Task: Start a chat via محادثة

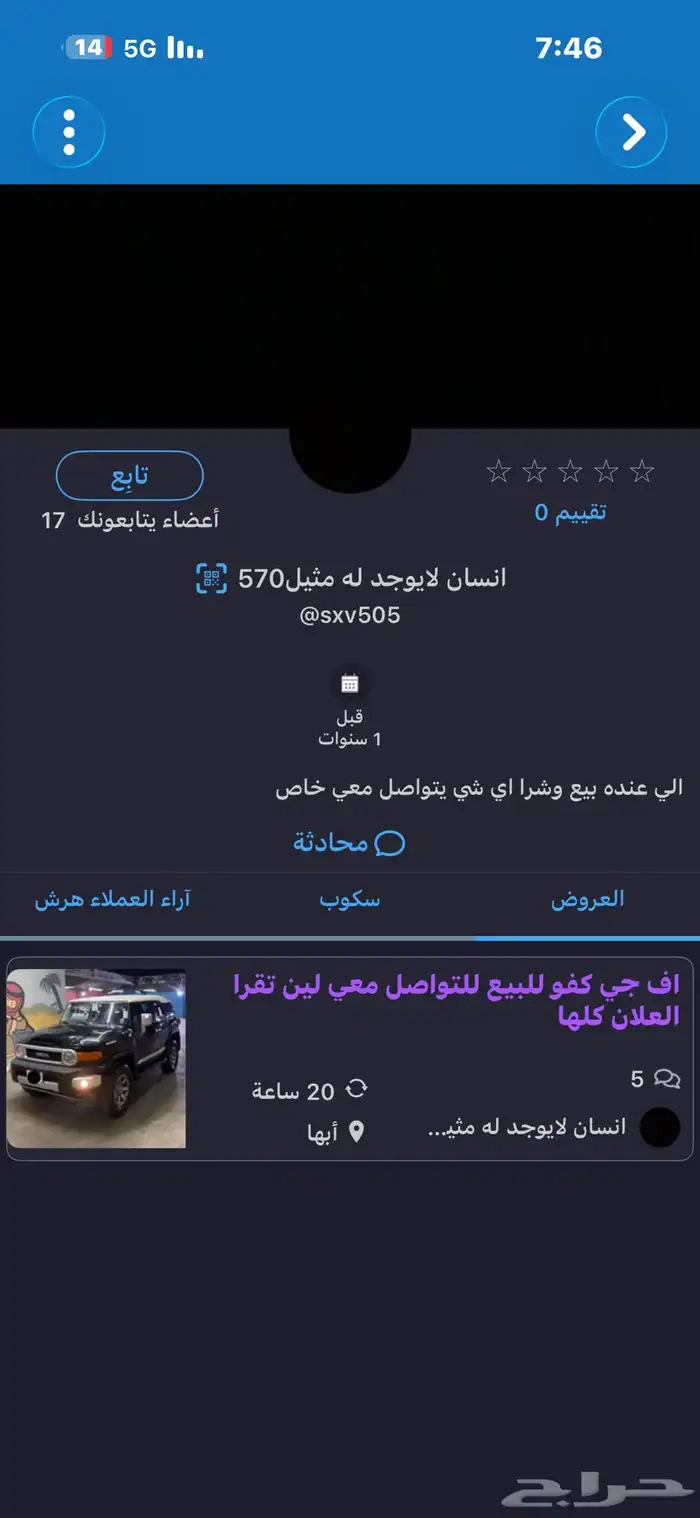Action: [x=349, y=843]
